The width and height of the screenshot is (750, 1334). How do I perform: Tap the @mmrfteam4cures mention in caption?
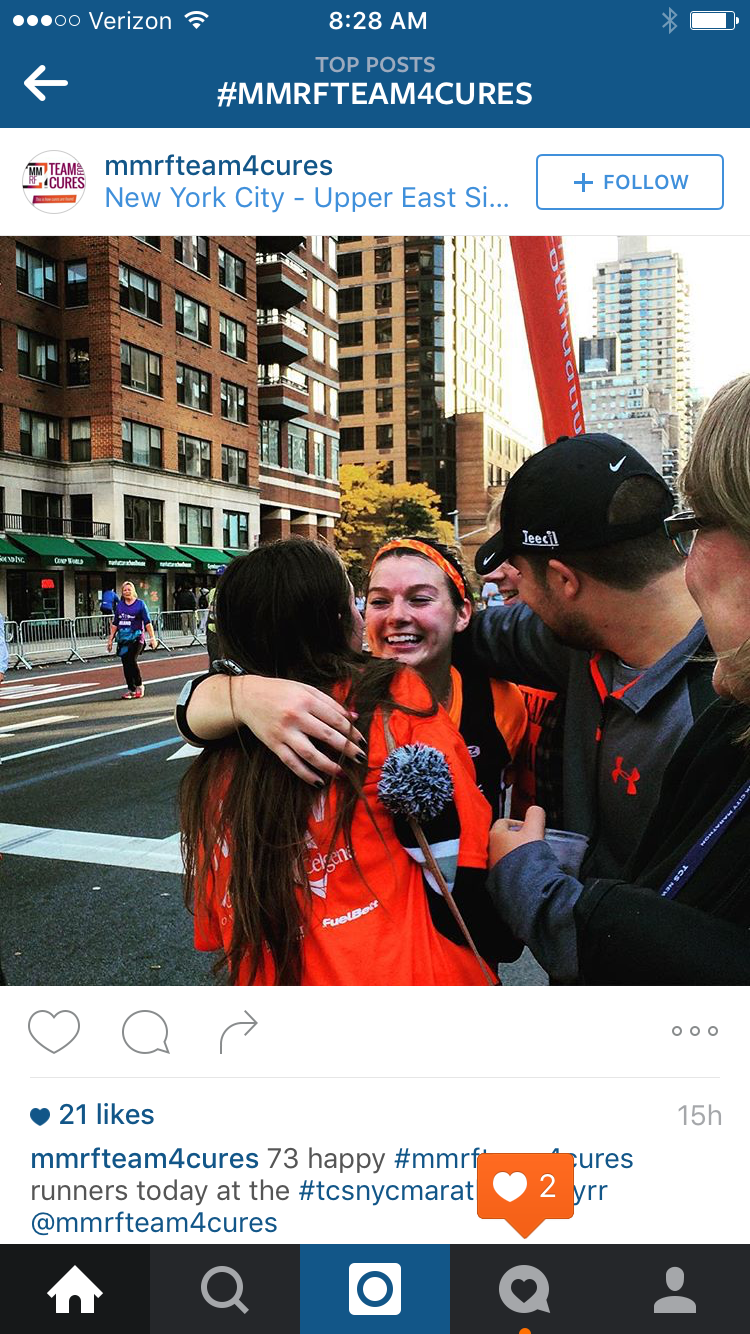(154, 1222)
